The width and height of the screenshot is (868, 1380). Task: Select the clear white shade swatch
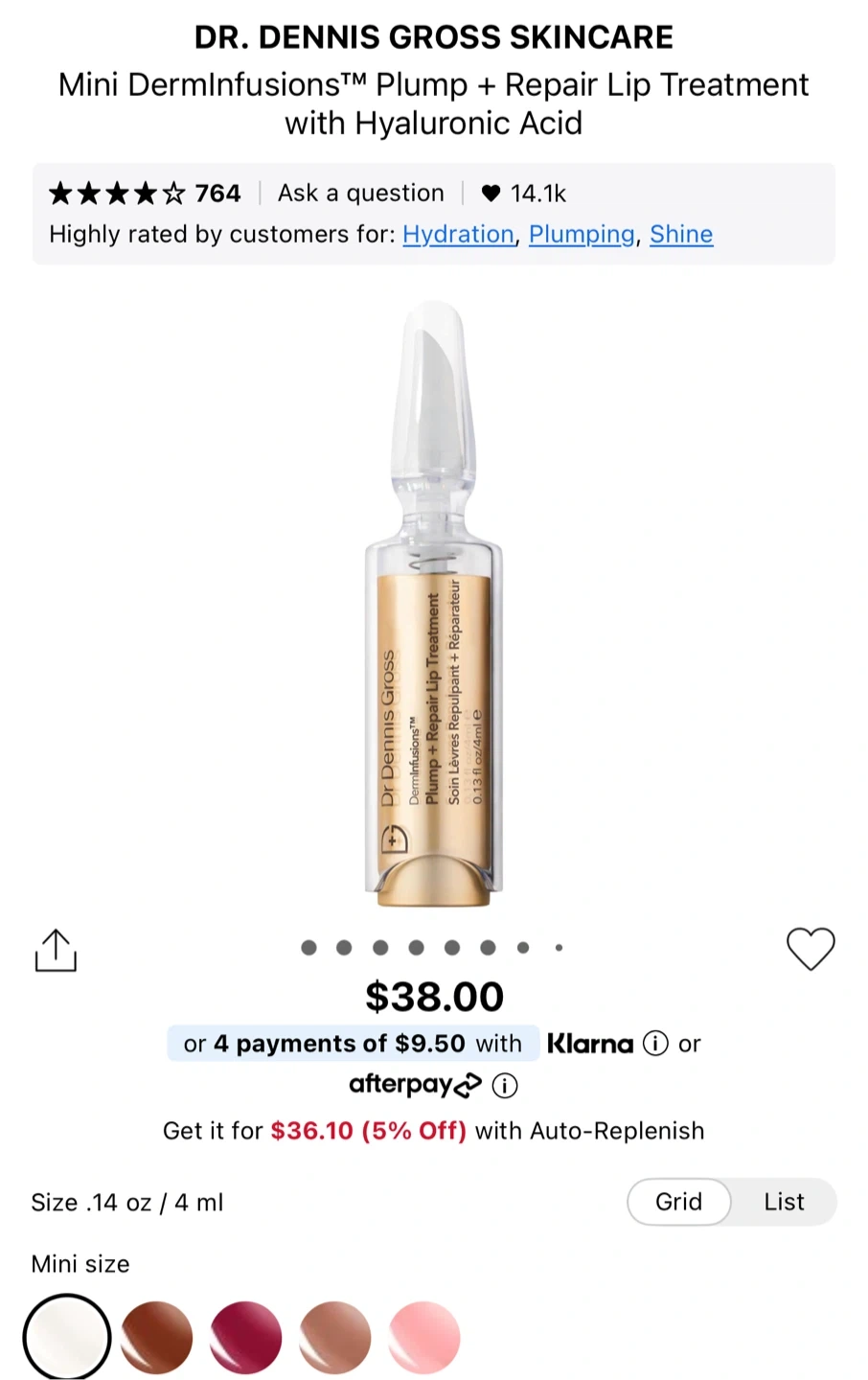click(67, 1338)
